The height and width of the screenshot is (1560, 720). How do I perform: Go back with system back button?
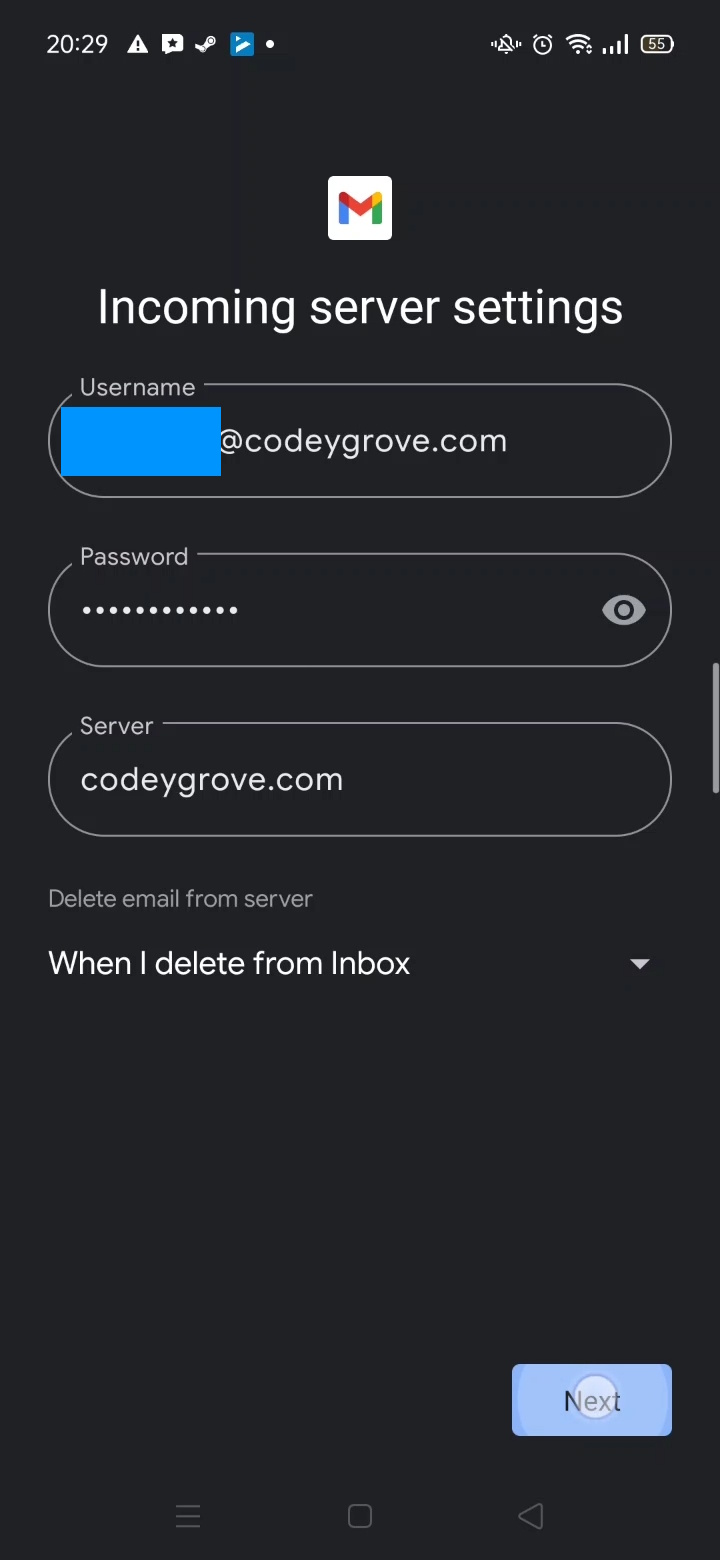point(531,1516)
